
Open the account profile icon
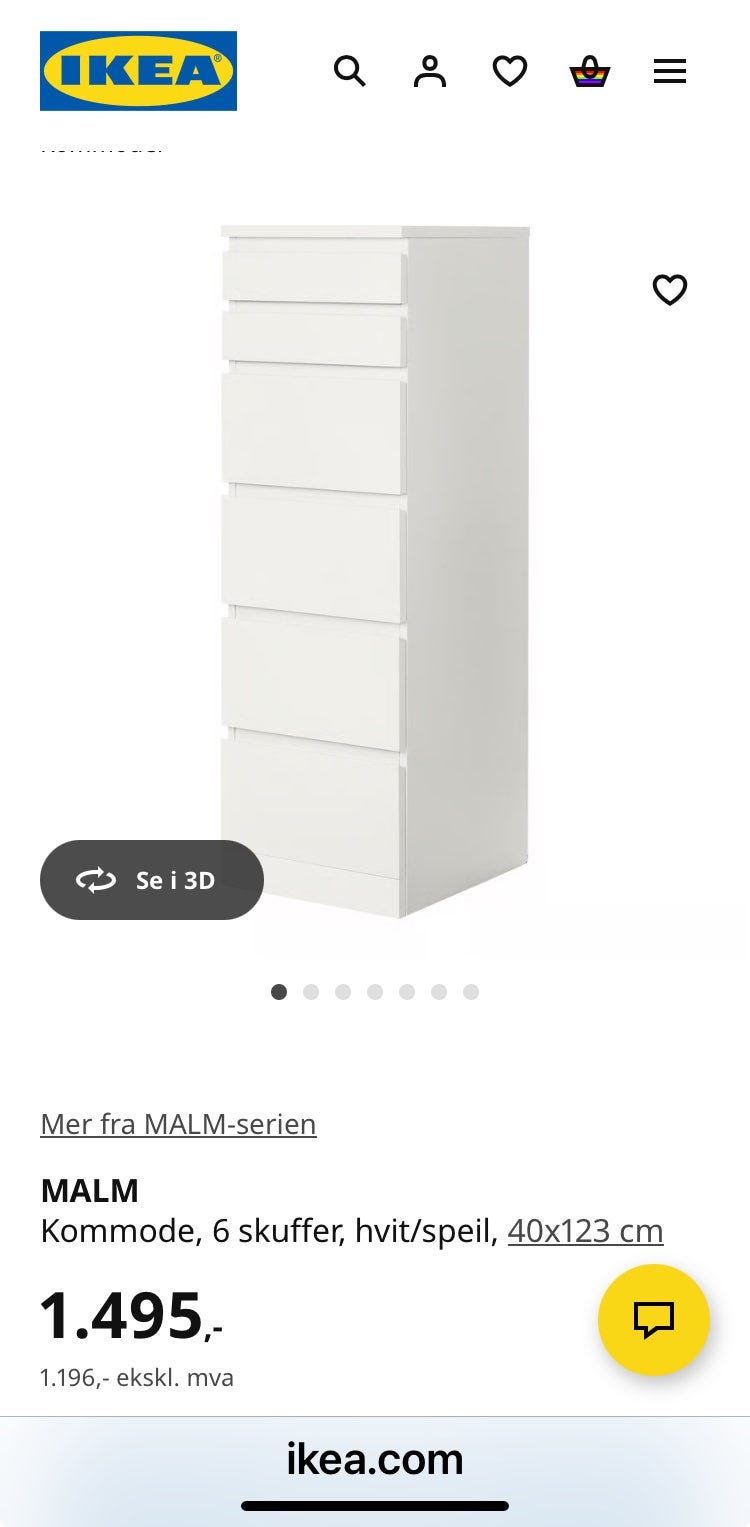point(430,71)
